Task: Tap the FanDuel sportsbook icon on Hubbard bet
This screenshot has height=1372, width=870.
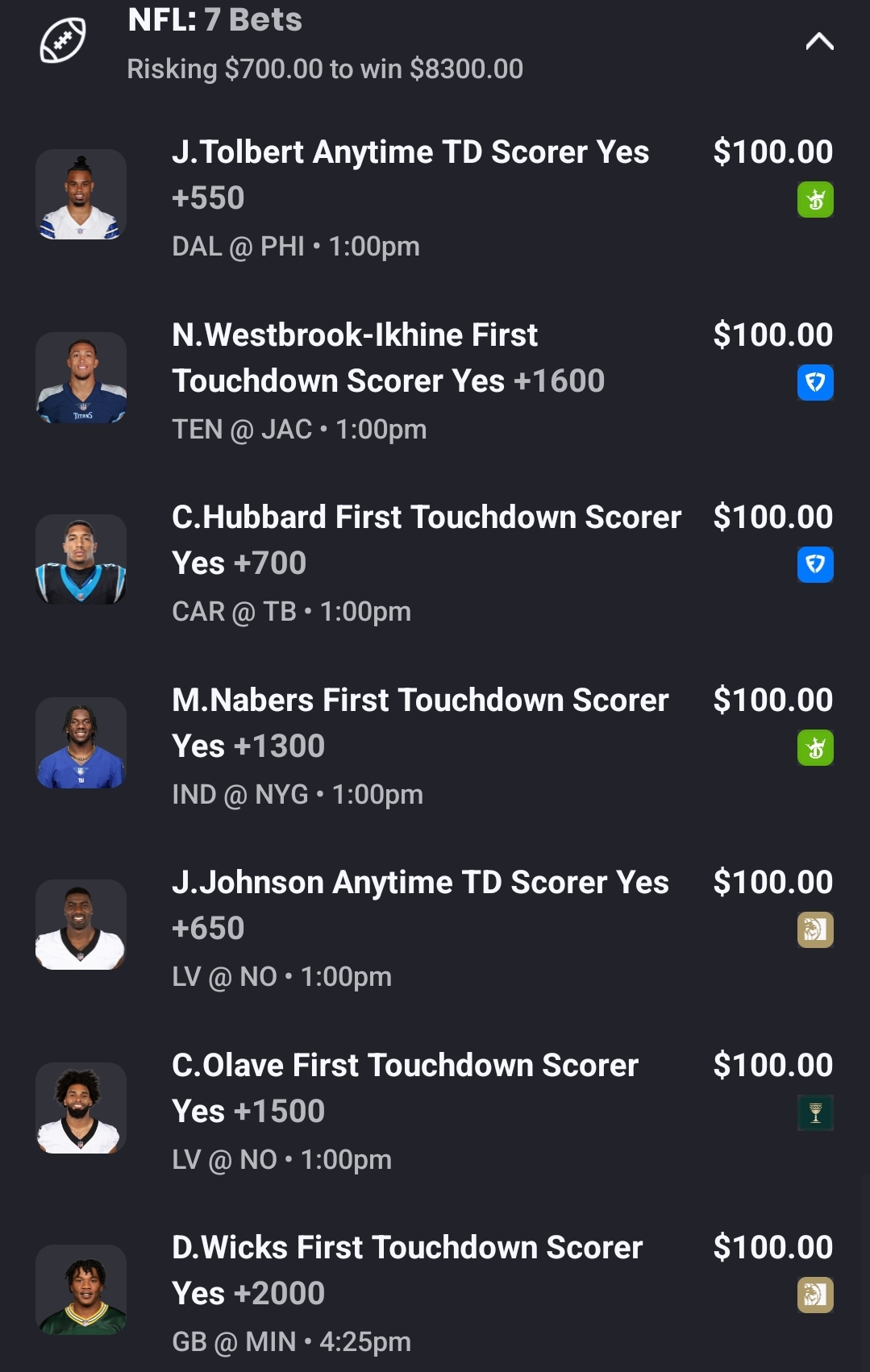Action: click(x=815, y=567)
